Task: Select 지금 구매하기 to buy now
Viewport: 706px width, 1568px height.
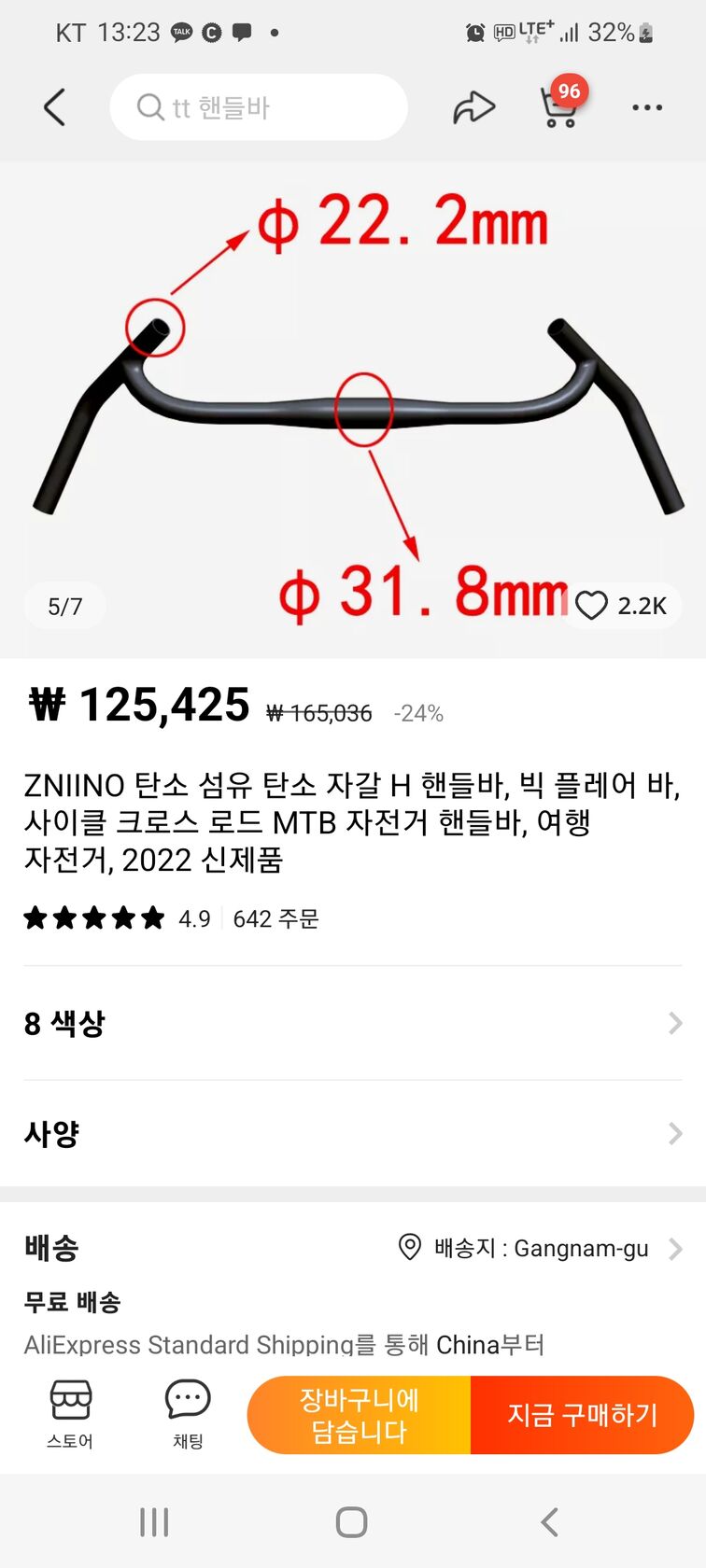Action: [582, 1415]
